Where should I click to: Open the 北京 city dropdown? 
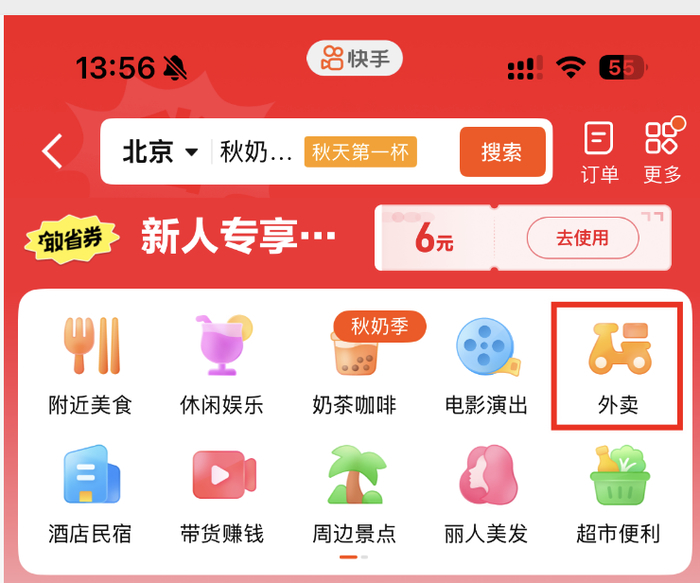[x=160, y=152]
